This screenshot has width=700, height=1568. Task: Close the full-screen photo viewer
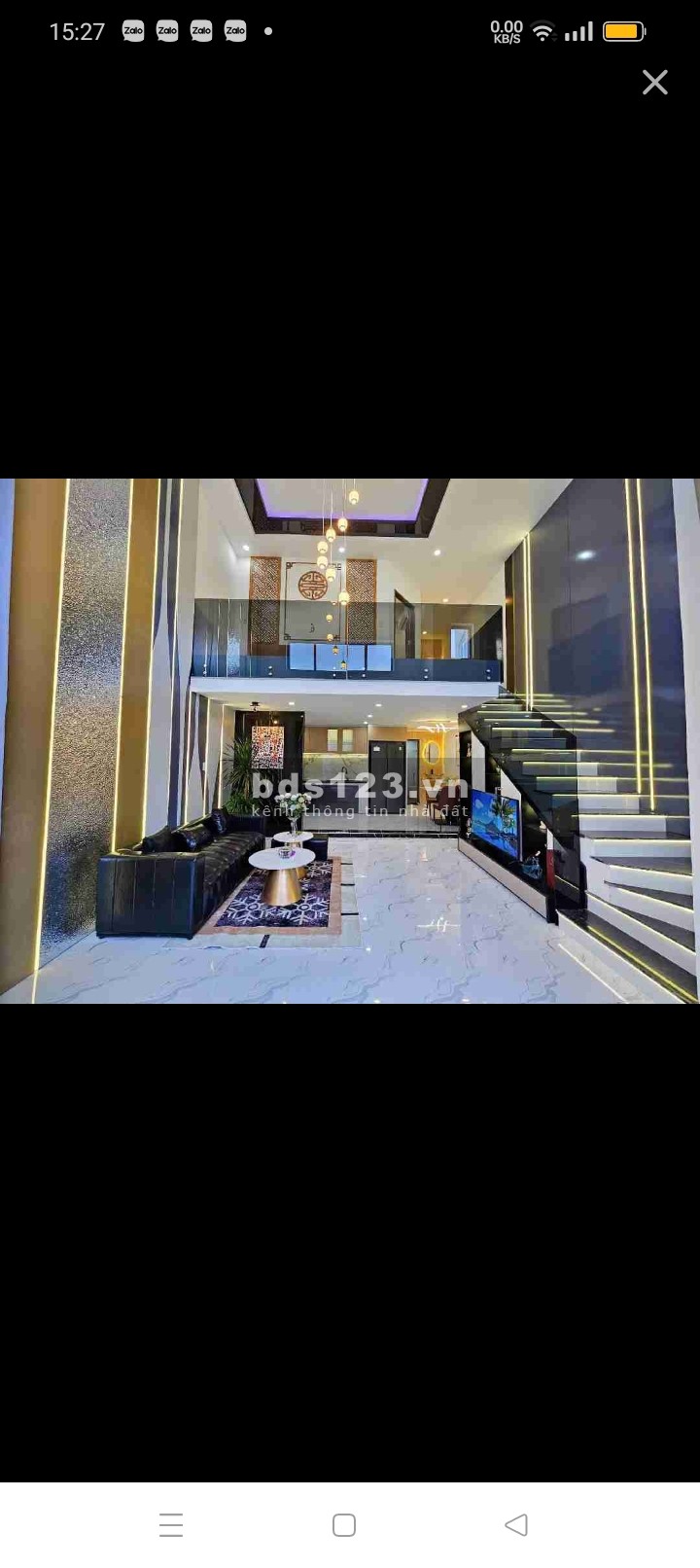click(x=654, y=83)
